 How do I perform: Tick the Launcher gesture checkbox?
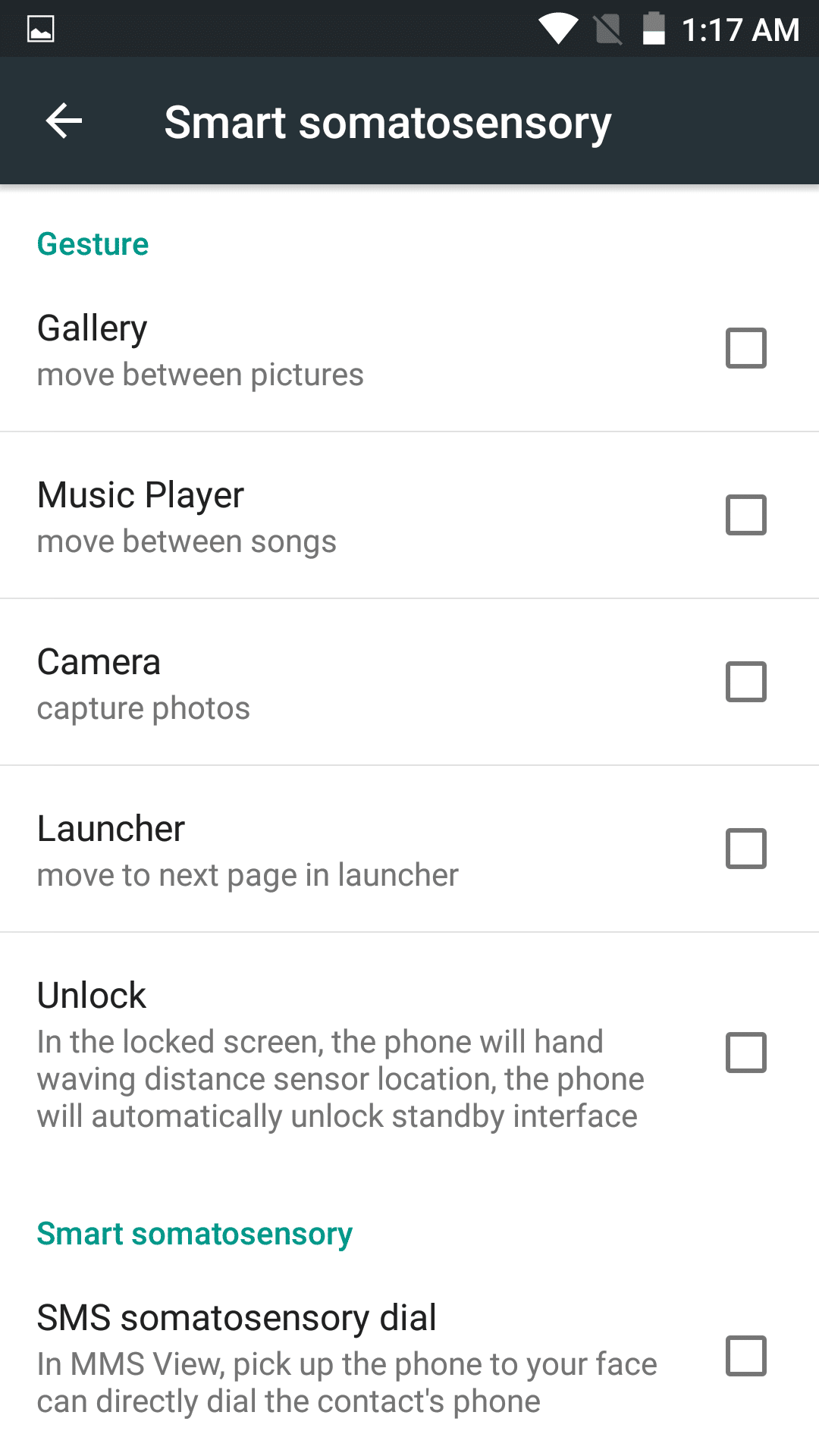745,849
